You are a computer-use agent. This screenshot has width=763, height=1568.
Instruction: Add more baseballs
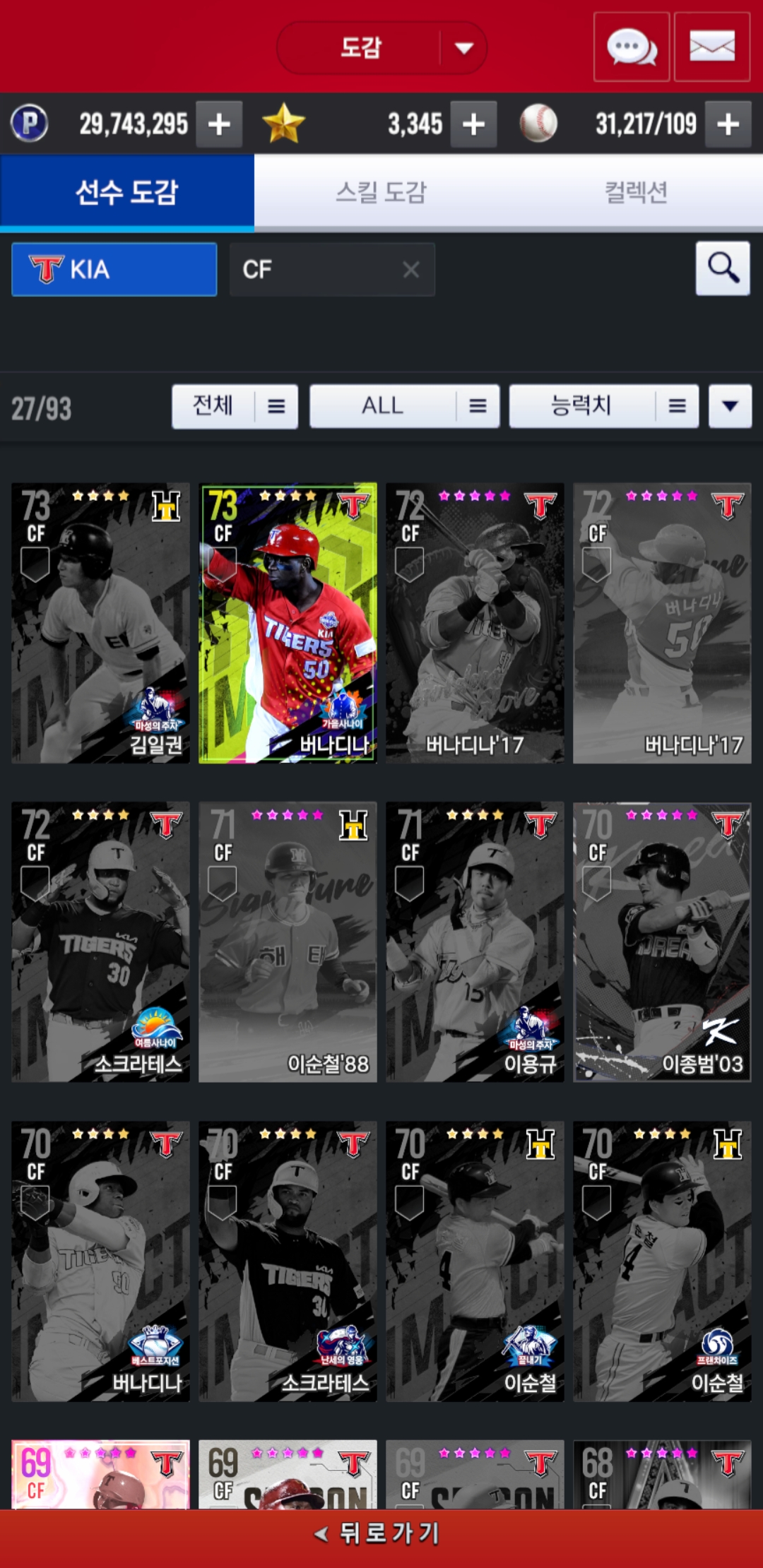point(728,124)
